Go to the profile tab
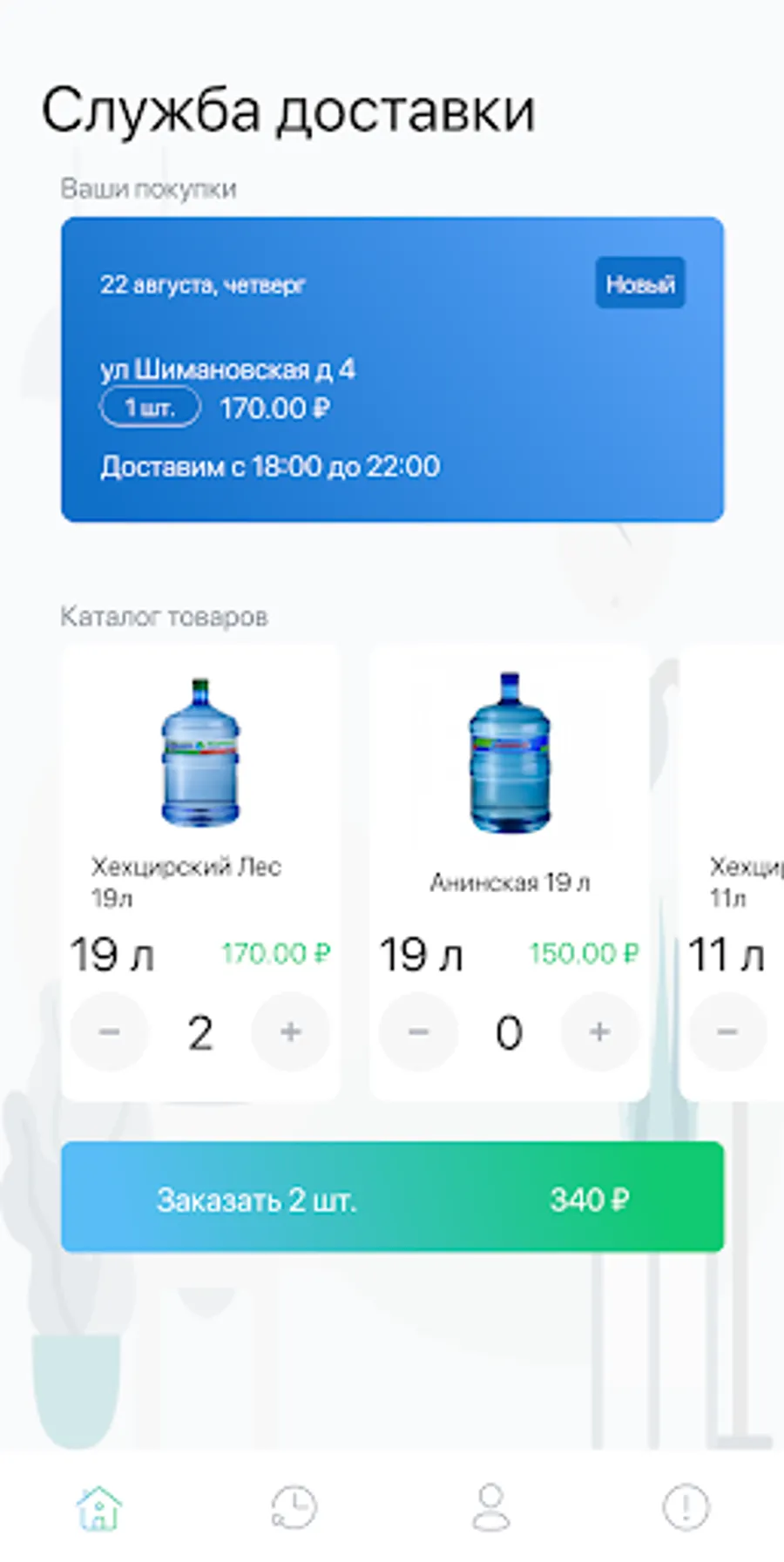The image size is (784, 1562). pyautogui.click(x=490, y=1508)
